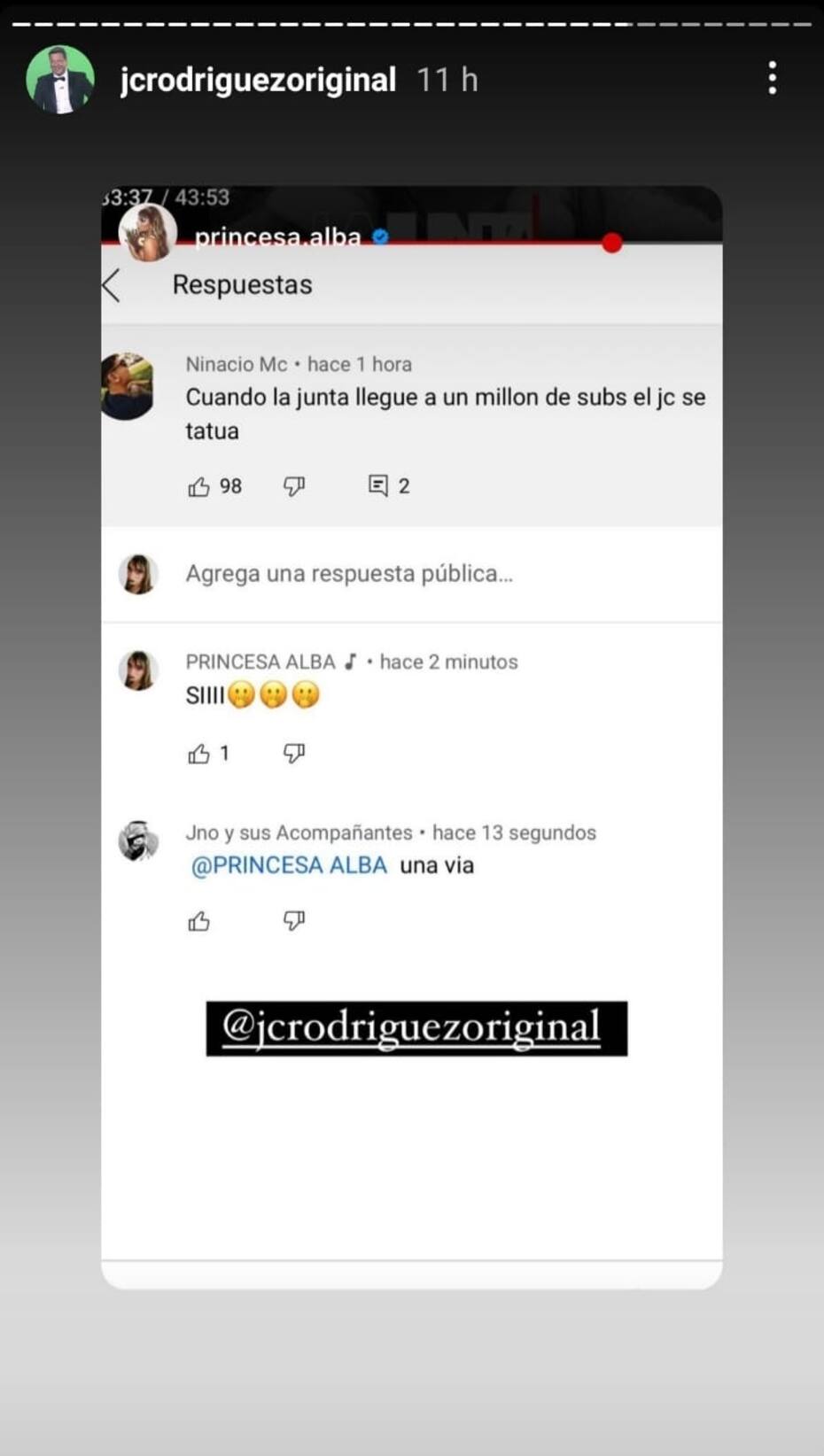
Task: Open jcrodriguezoriginal's profile from the avatar
Action: point(60,80)
